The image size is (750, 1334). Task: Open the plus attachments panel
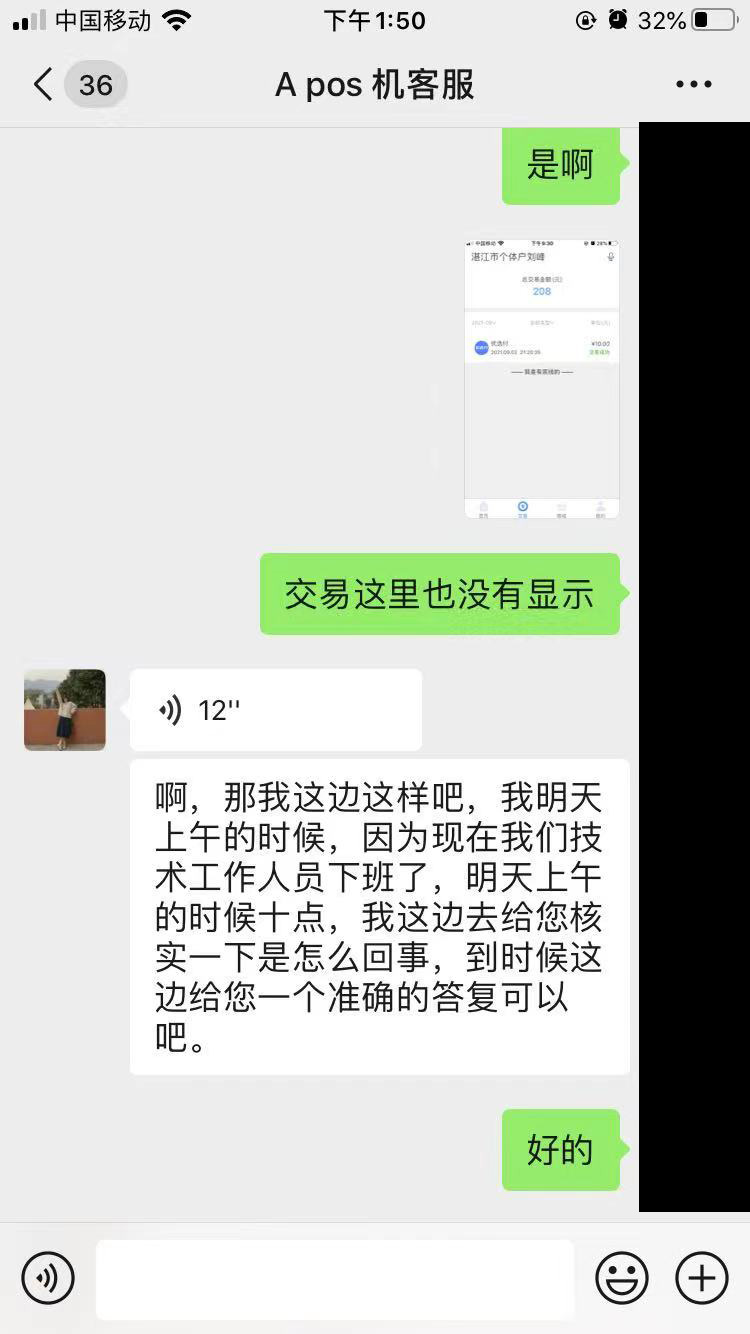click(x=702, y=1278)
